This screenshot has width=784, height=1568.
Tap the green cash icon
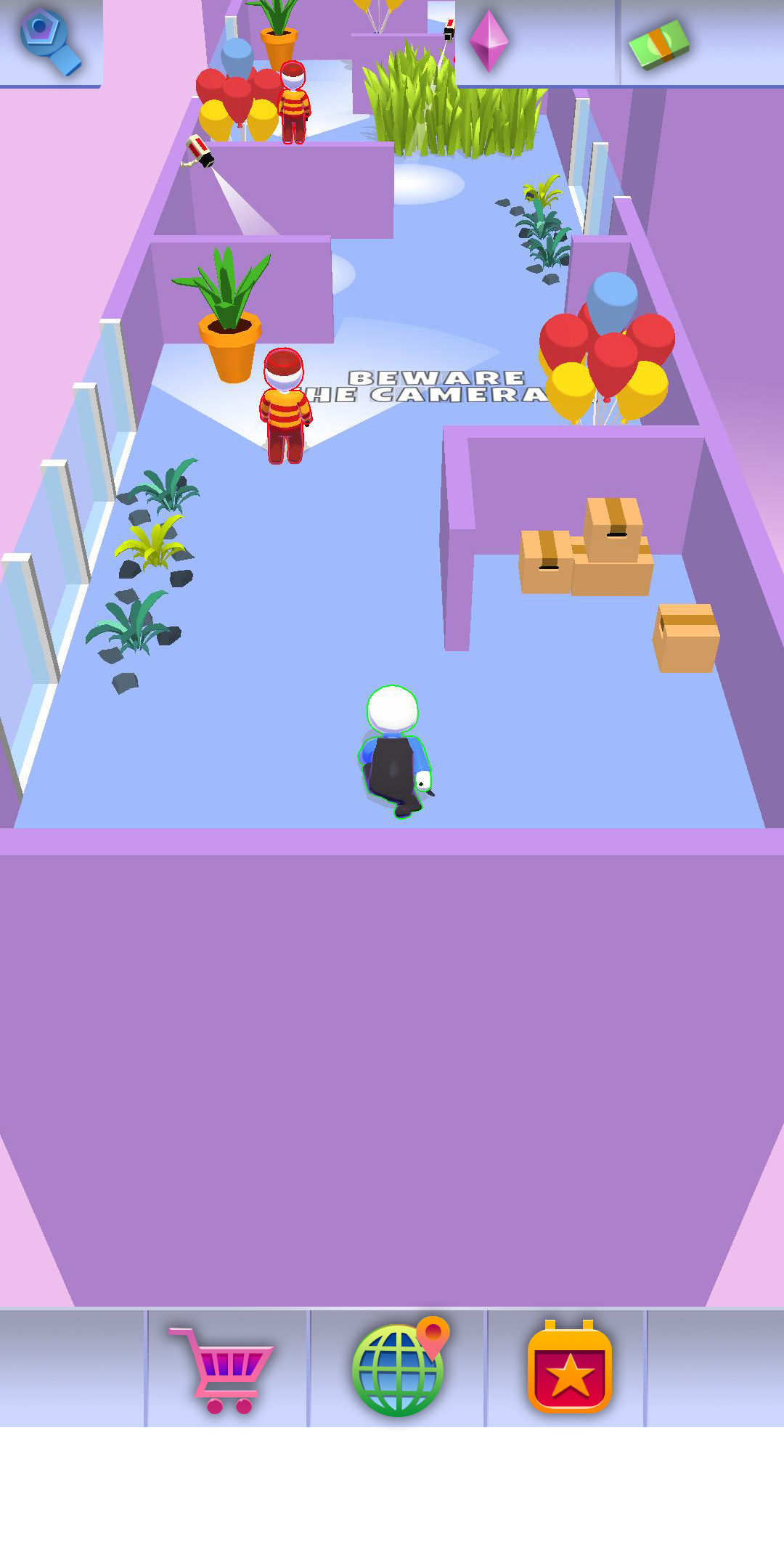tap(659, 44)
